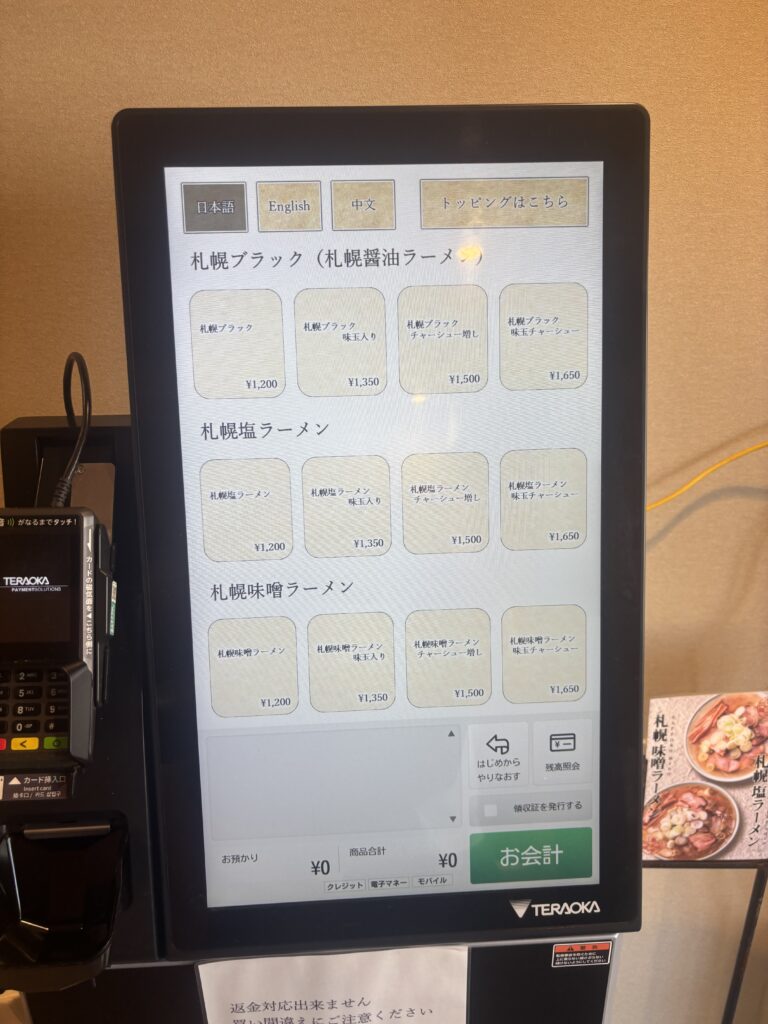Proceed to payment with お会計
Viewport: 768px width, 1024px height.
pos(531,856)
